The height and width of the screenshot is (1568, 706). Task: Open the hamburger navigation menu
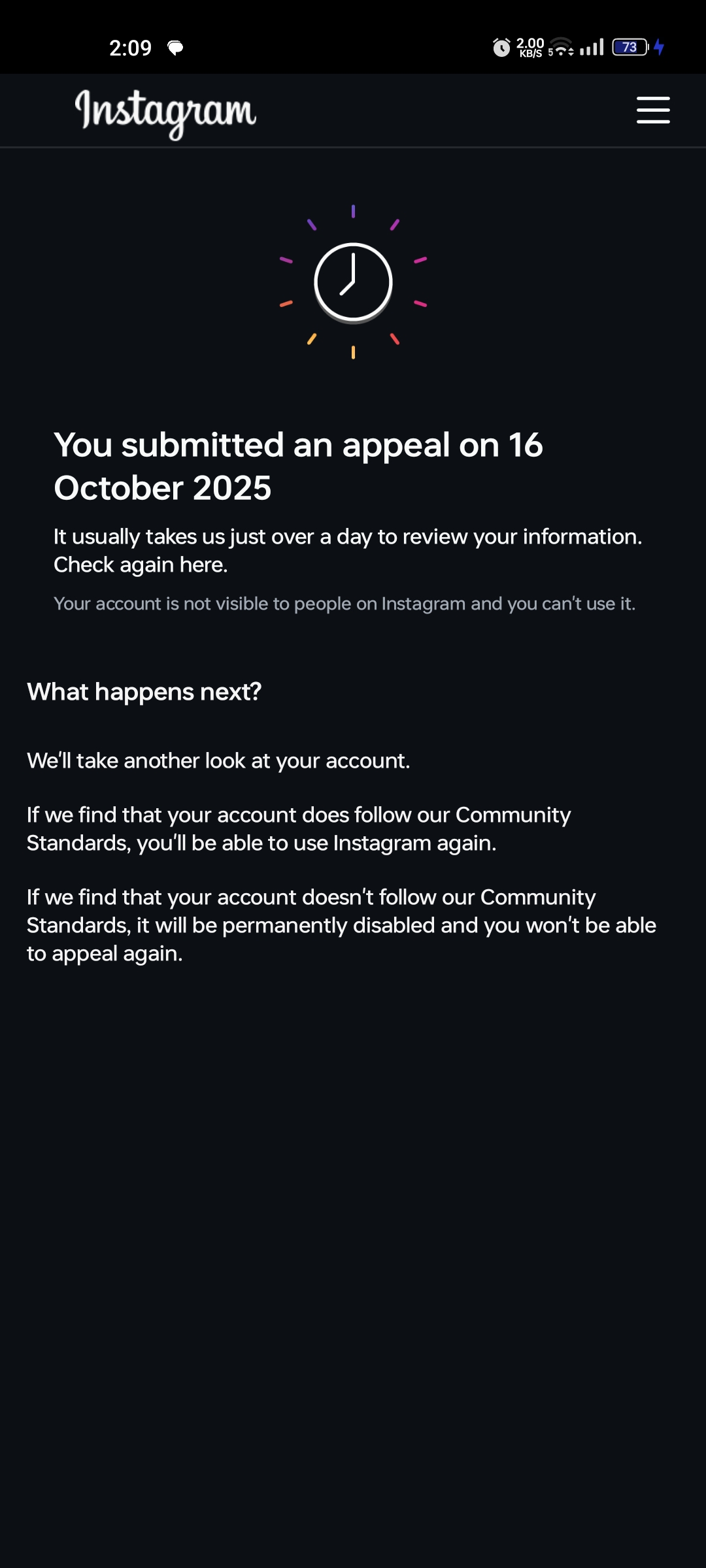pyautogui.click(x=652, y=110)
